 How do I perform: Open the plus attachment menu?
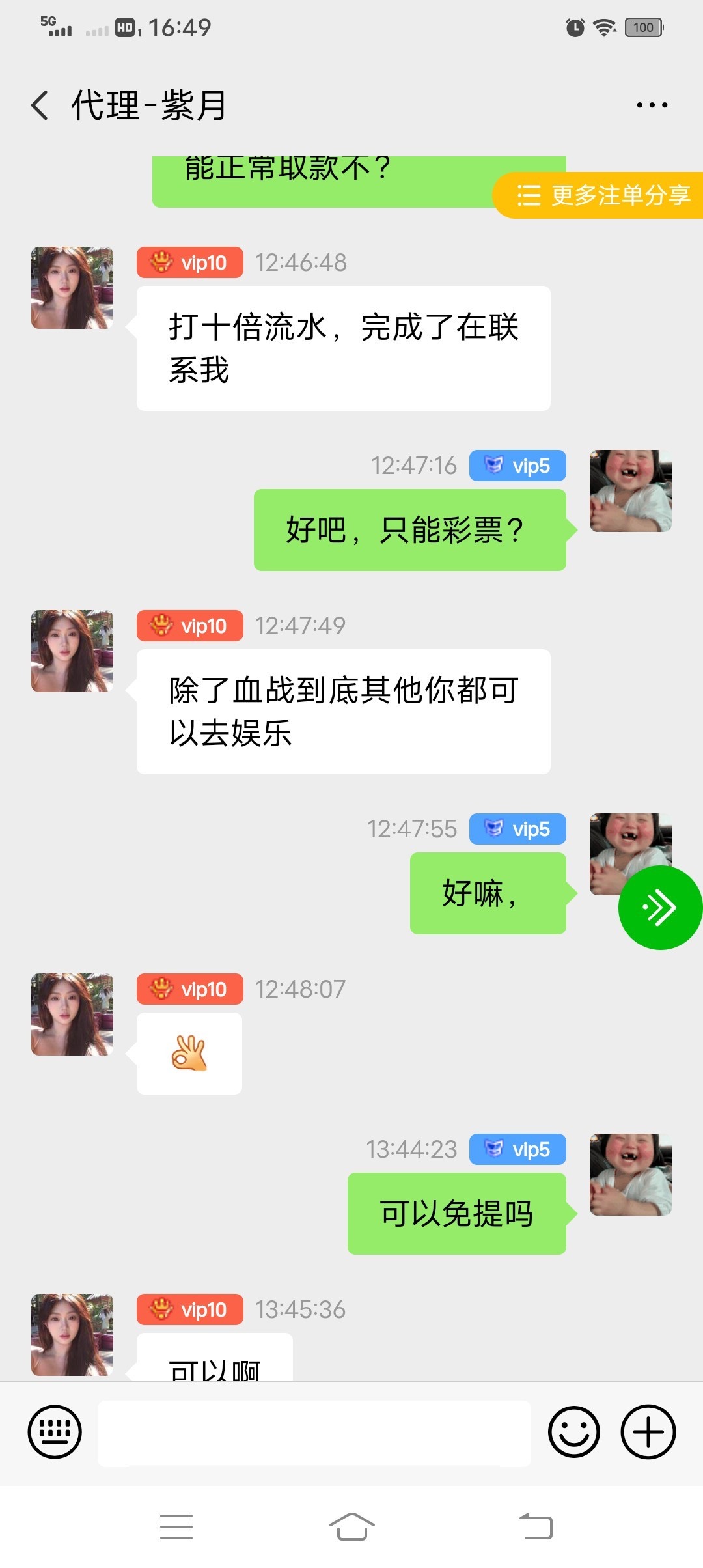648,1432
